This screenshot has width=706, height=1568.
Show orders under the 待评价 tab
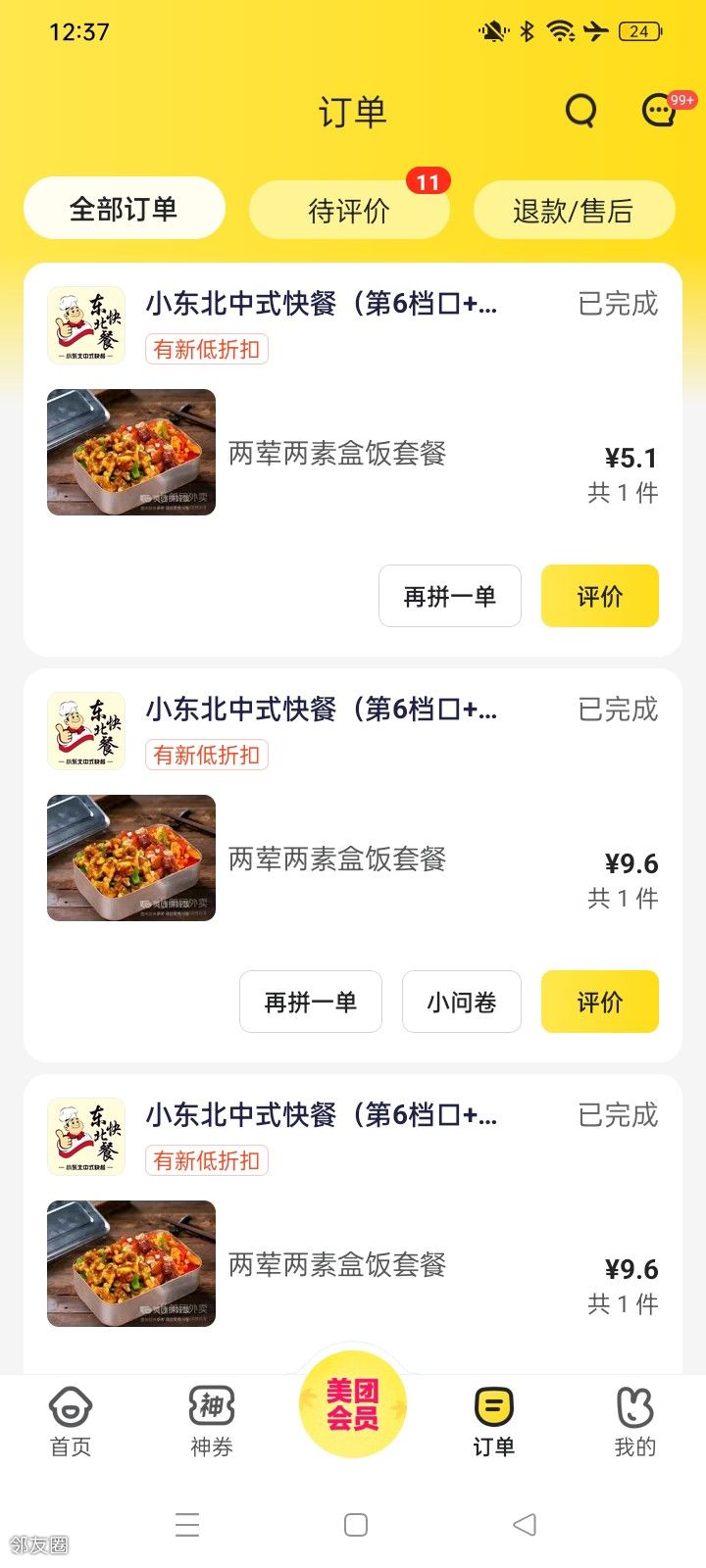pos(349,210)
